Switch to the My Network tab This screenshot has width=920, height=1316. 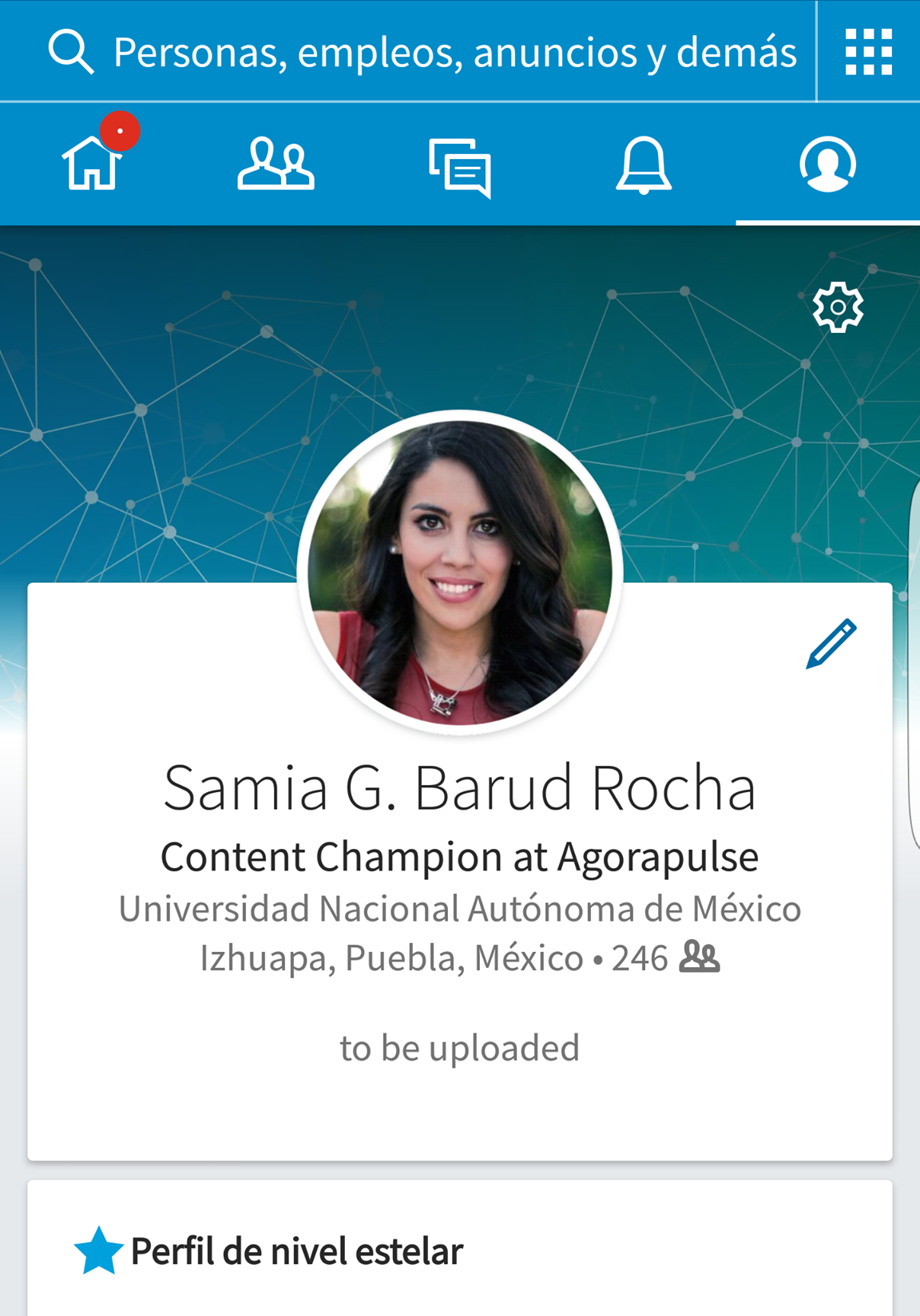click(x=276, y=164)
